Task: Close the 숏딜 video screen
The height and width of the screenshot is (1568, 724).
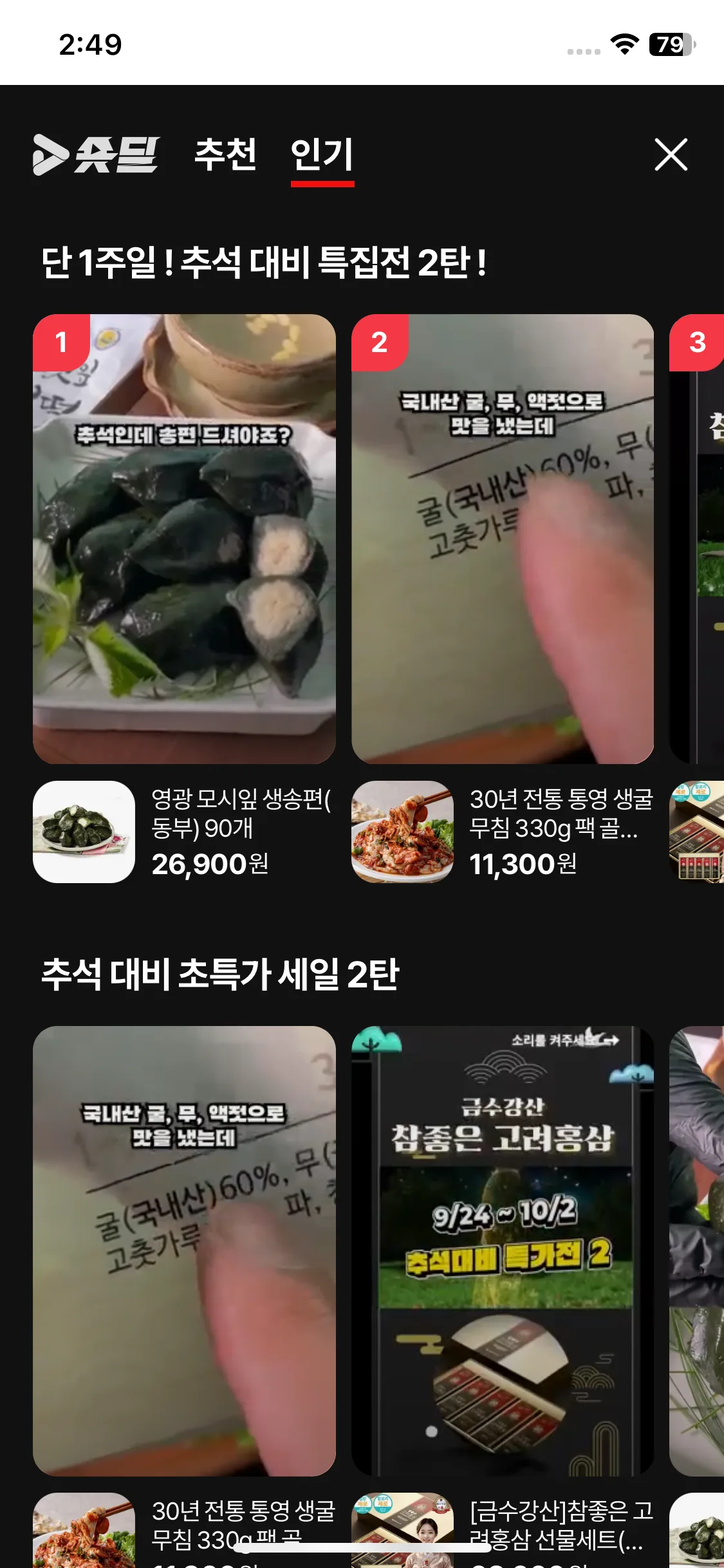Action: tap(671, 154)
